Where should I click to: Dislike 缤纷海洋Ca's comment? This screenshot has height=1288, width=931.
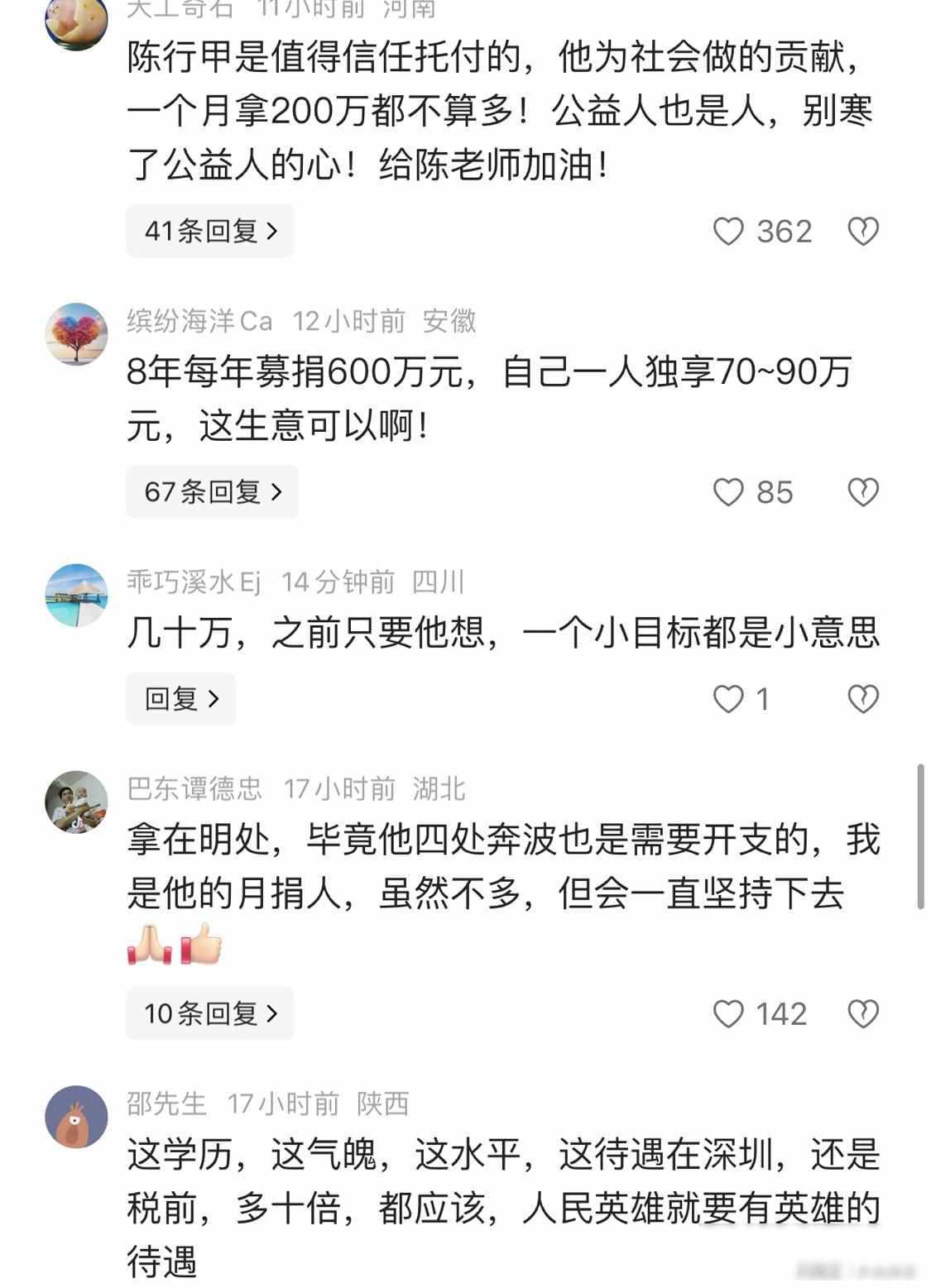pyautogui.click(x=862, y=493)
